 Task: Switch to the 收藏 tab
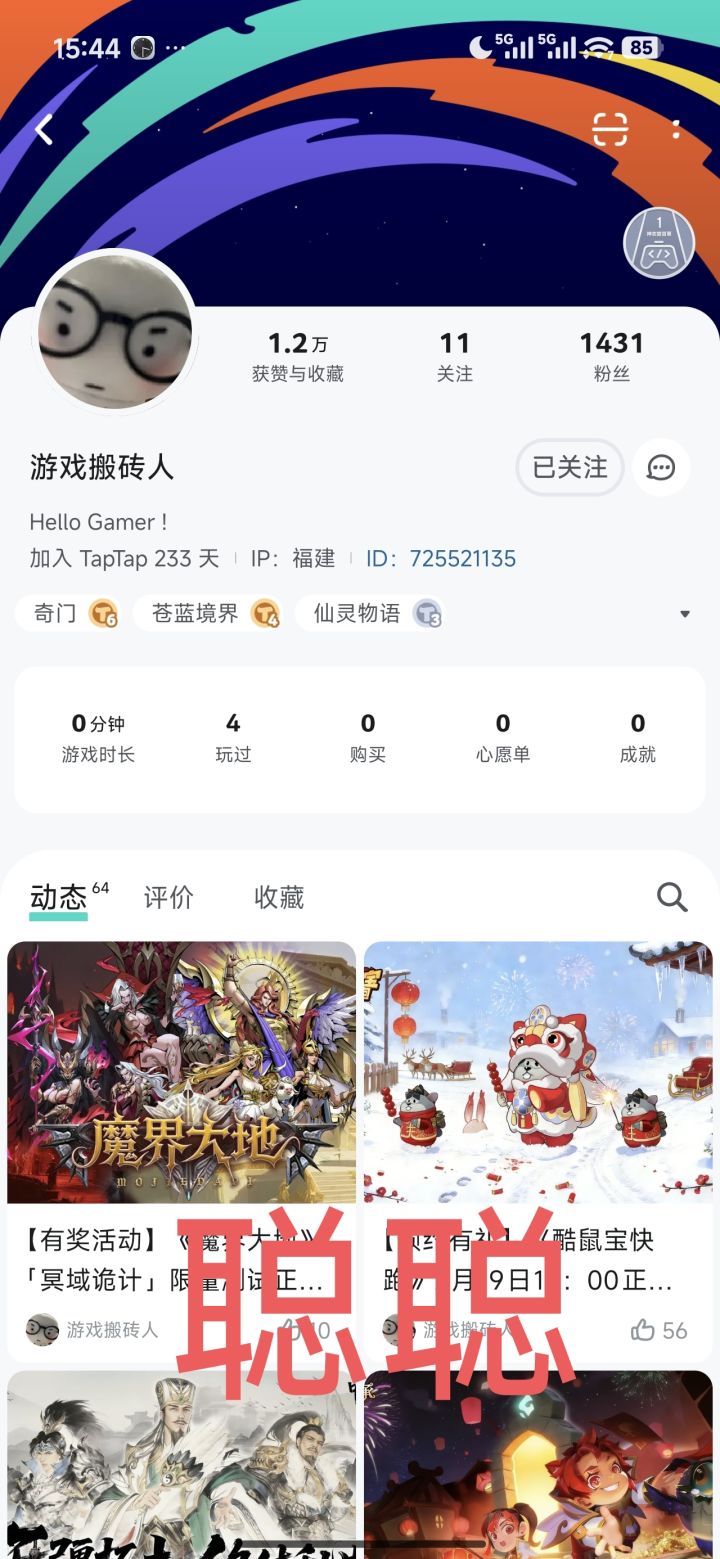[x=279, y=897]
